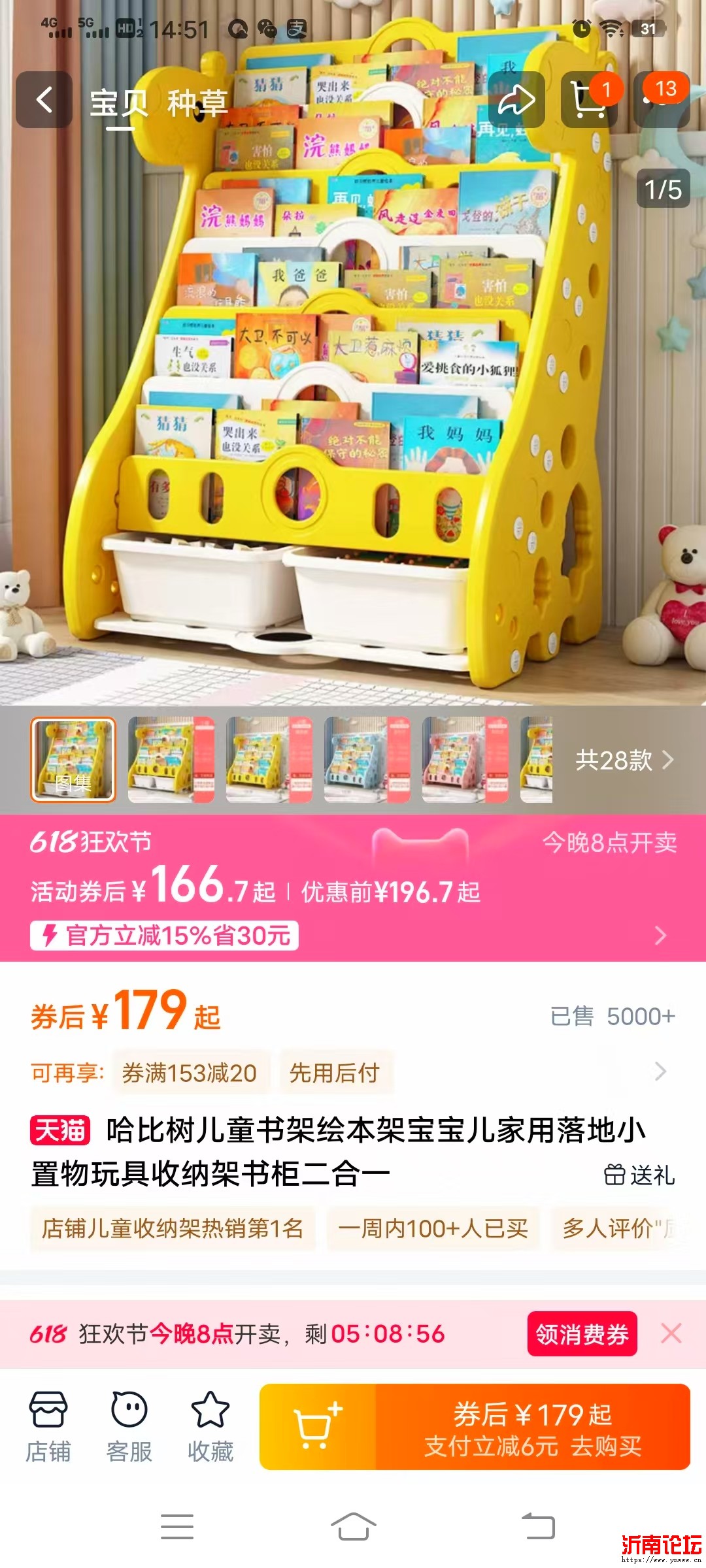Open the more options menu with badge 13
This screenshot has height=1568, width=706.
pyautogui.click(x=662, y=100)
